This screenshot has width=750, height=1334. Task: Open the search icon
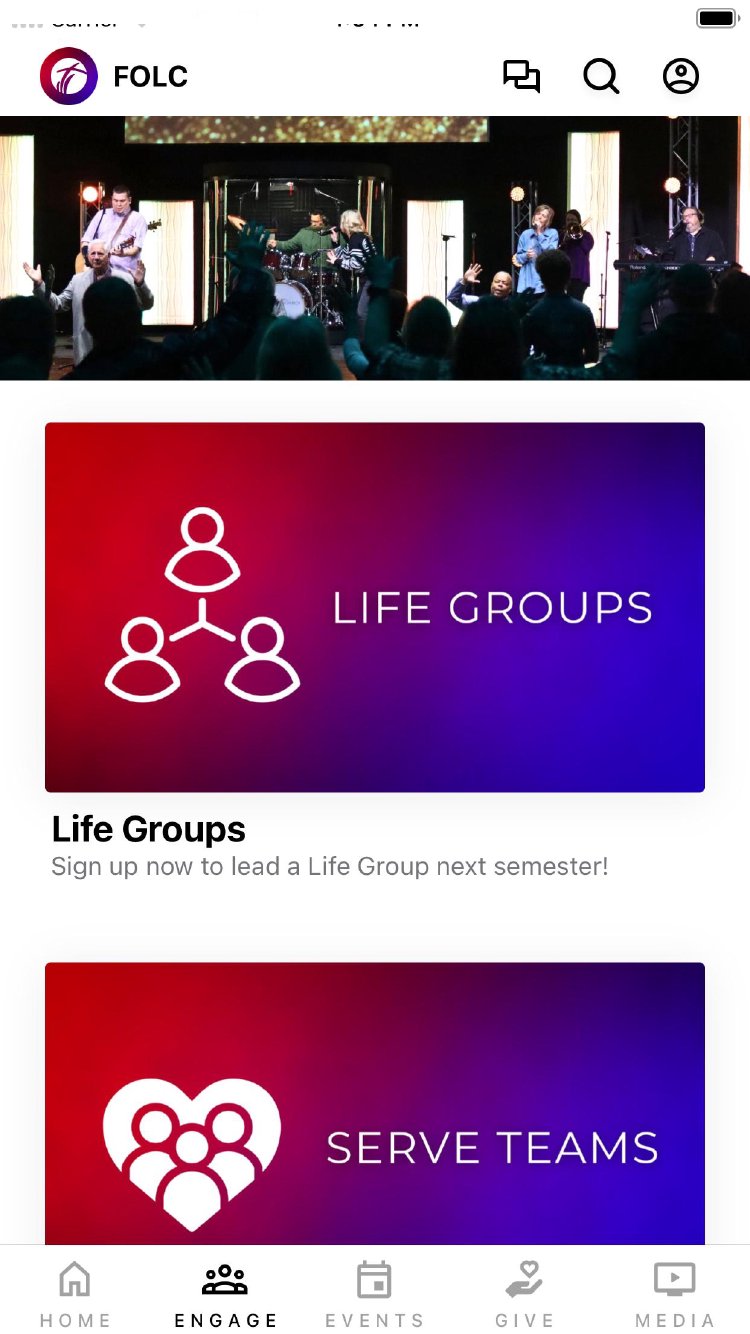601,77
